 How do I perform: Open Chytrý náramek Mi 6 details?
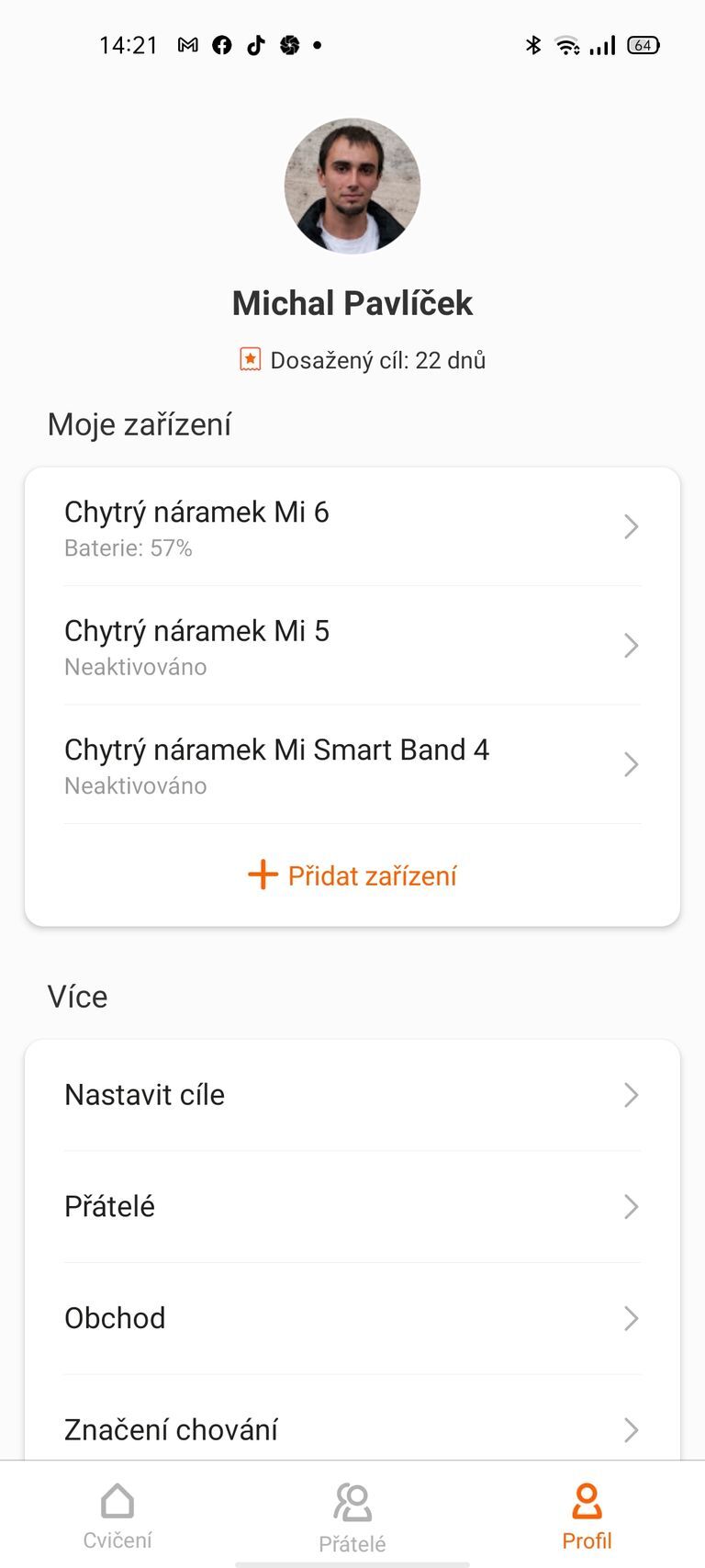coord(352,527)
